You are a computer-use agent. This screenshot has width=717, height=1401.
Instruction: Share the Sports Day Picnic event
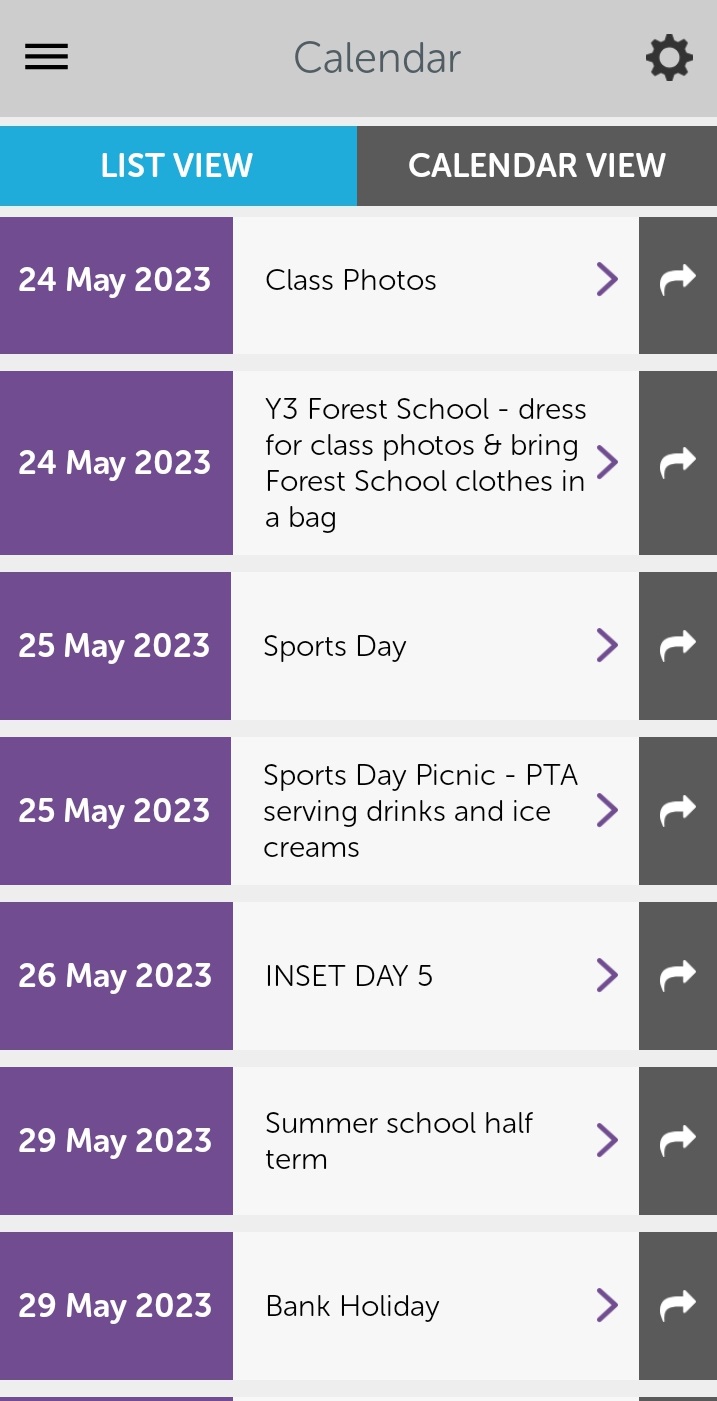[x=678, y=811]
